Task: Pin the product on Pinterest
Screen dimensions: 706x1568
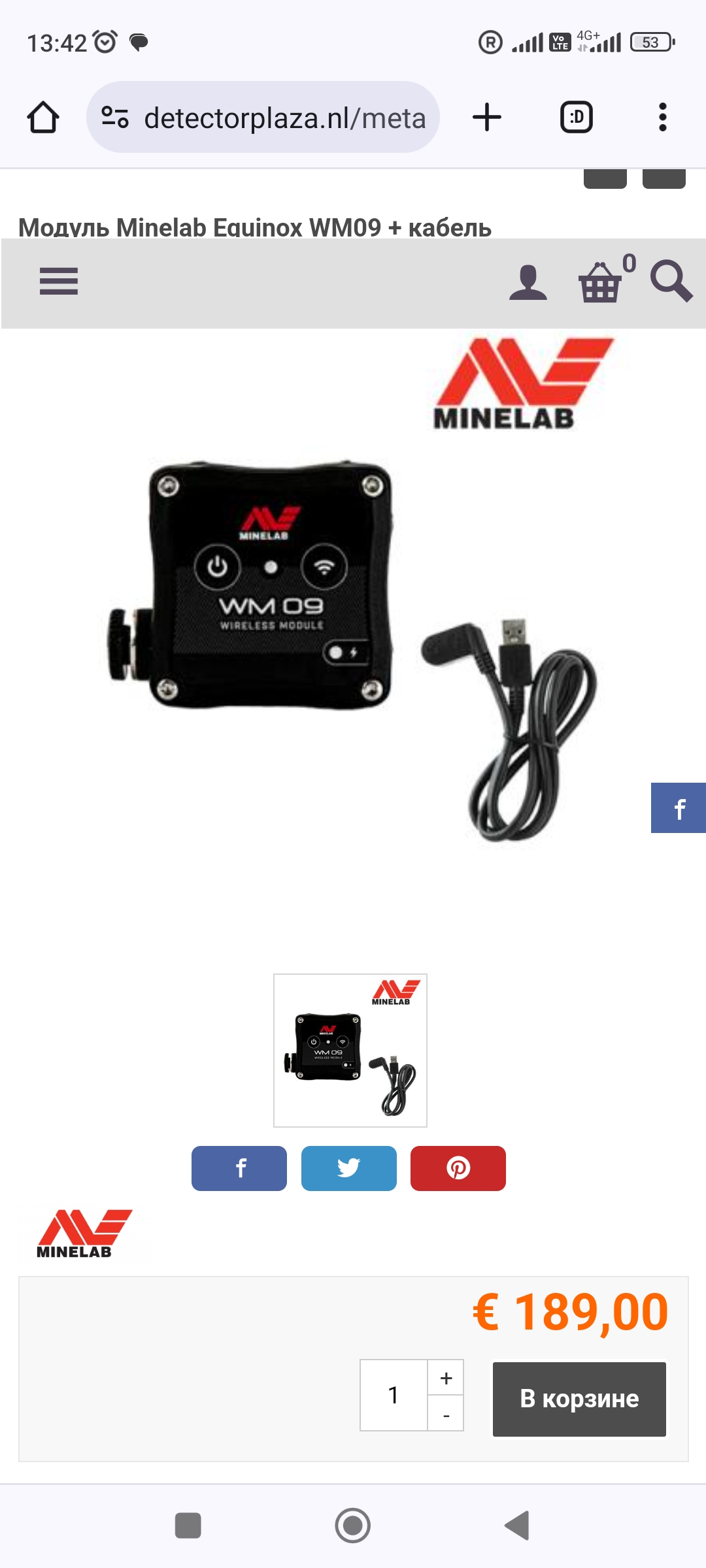Action: click(x=458, y=1168)
